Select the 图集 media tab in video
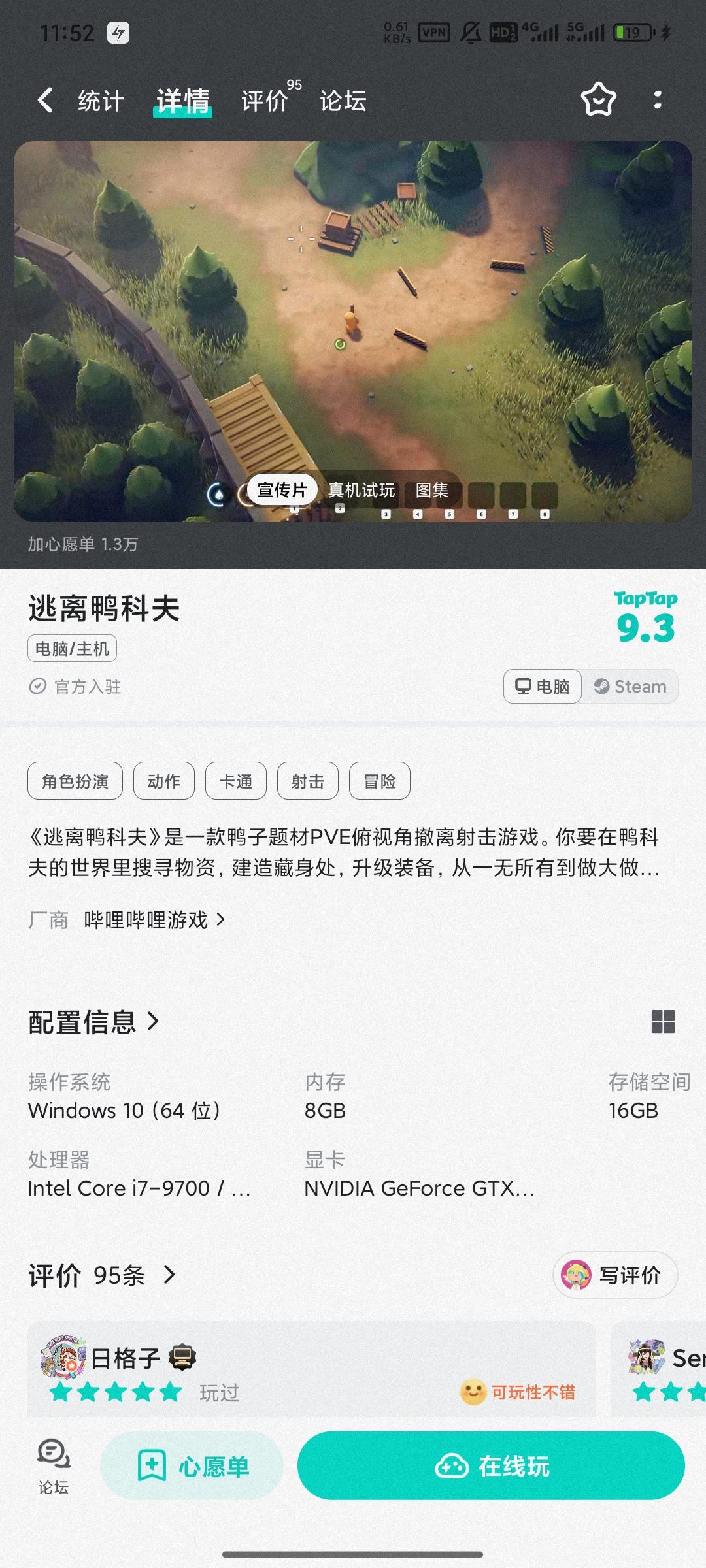Image resolution: width=706 pixels, height=1568 pixels. (x=433, y=491)
